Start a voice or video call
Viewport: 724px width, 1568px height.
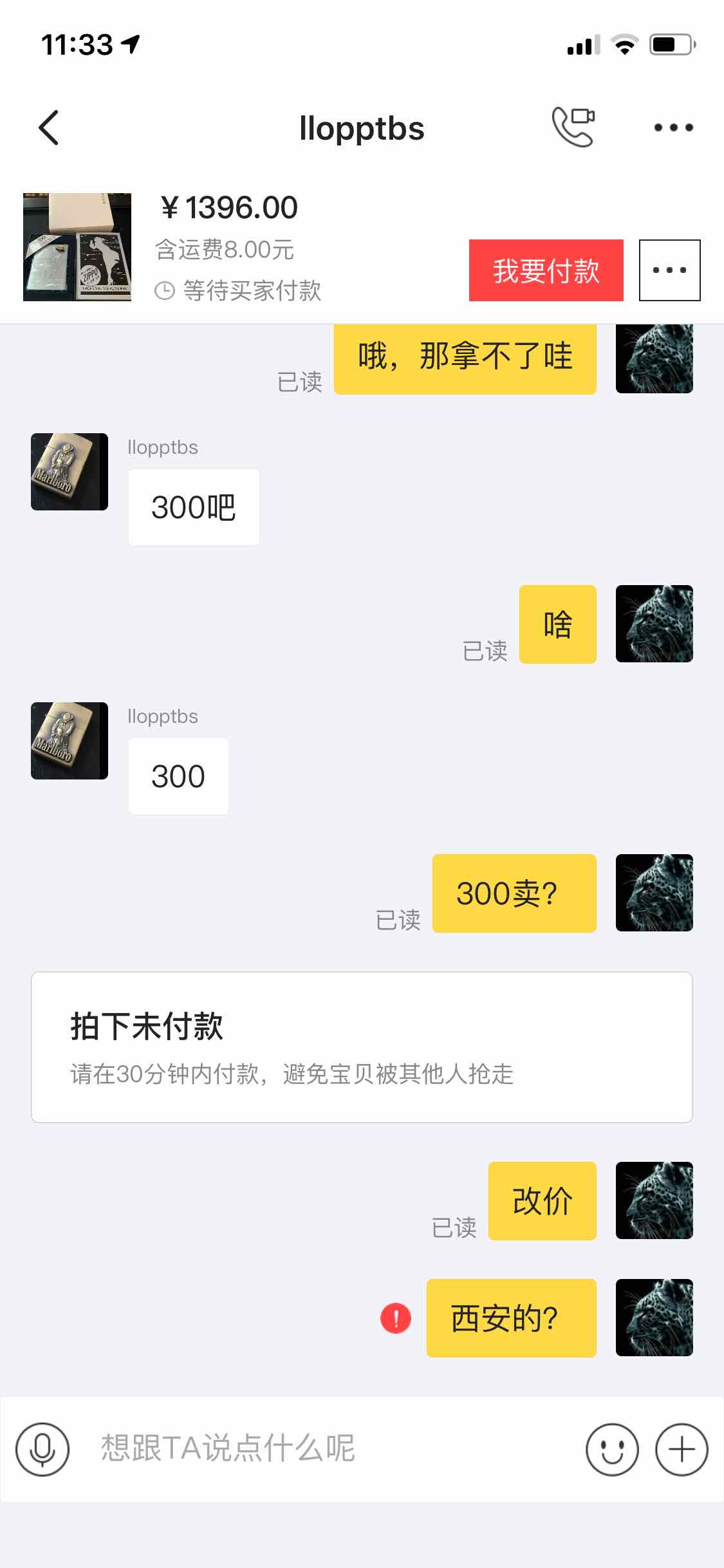click(x=573, y=127)
